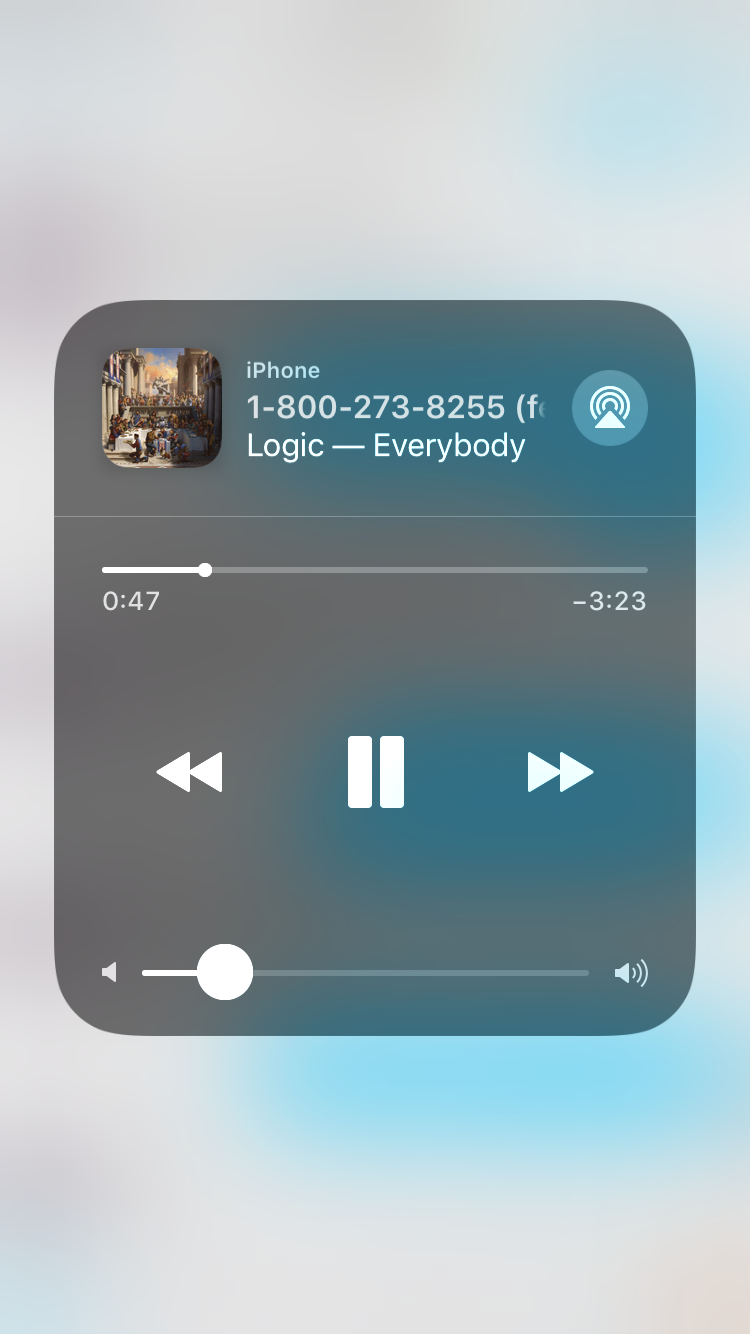The image size is (750, 1334).
Task: Pause the Logic song playback
Action: (376, 772)
